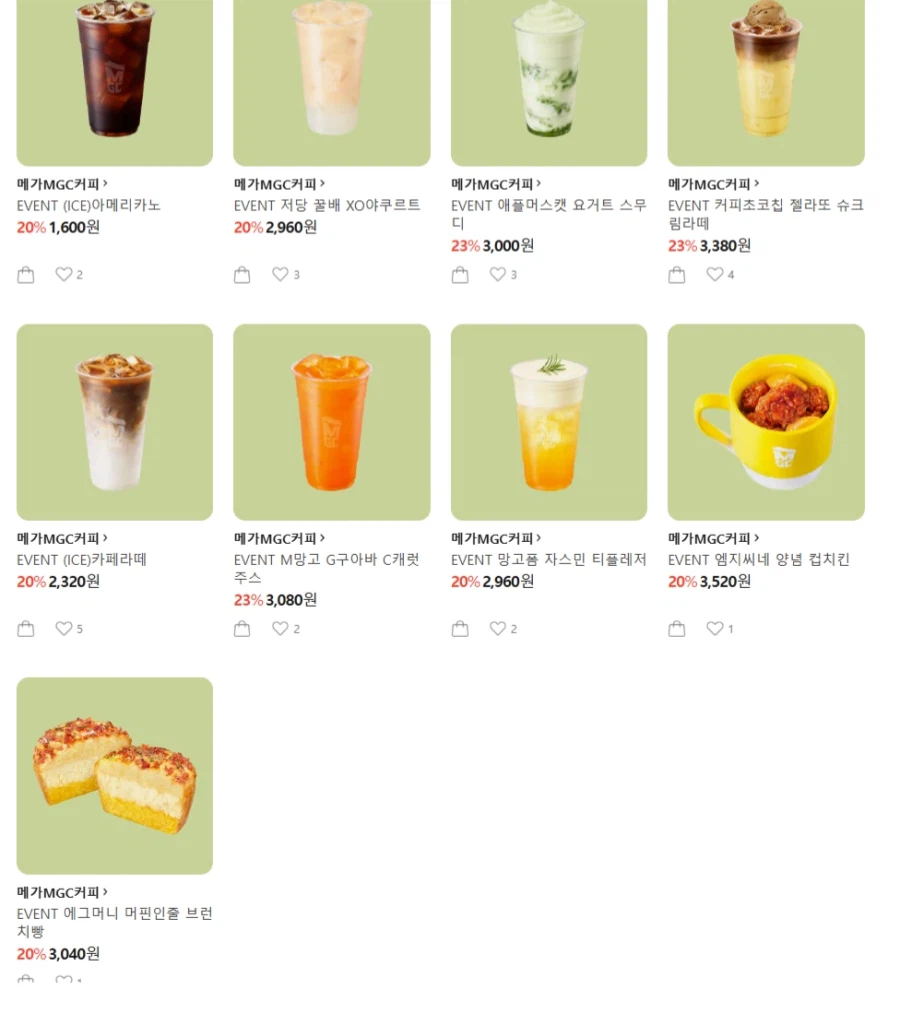Toggle the heart on 망고폼 자스민 티플레저
Image resolution: width=900 pixels, height=1025 pixels.
(497, 628)
